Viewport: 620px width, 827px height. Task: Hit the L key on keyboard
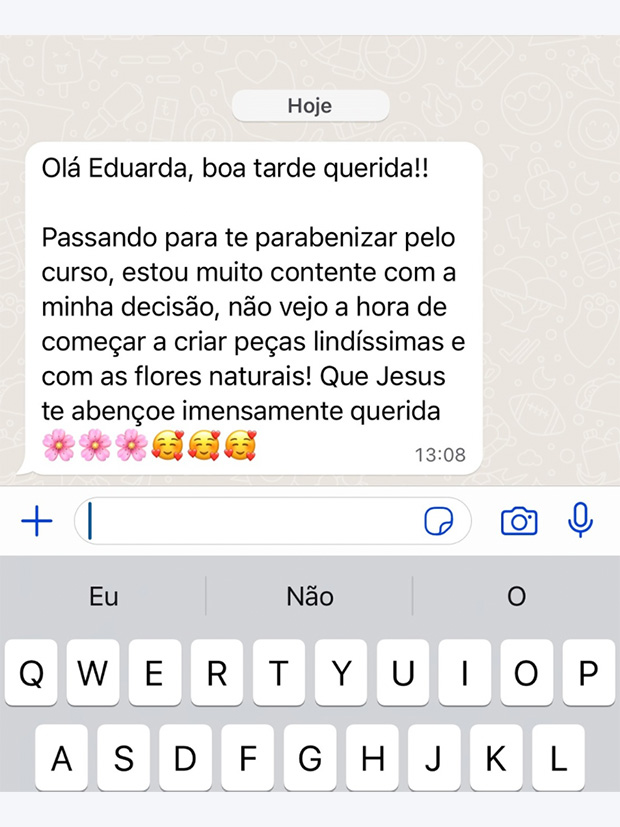[x=558, y=759]
